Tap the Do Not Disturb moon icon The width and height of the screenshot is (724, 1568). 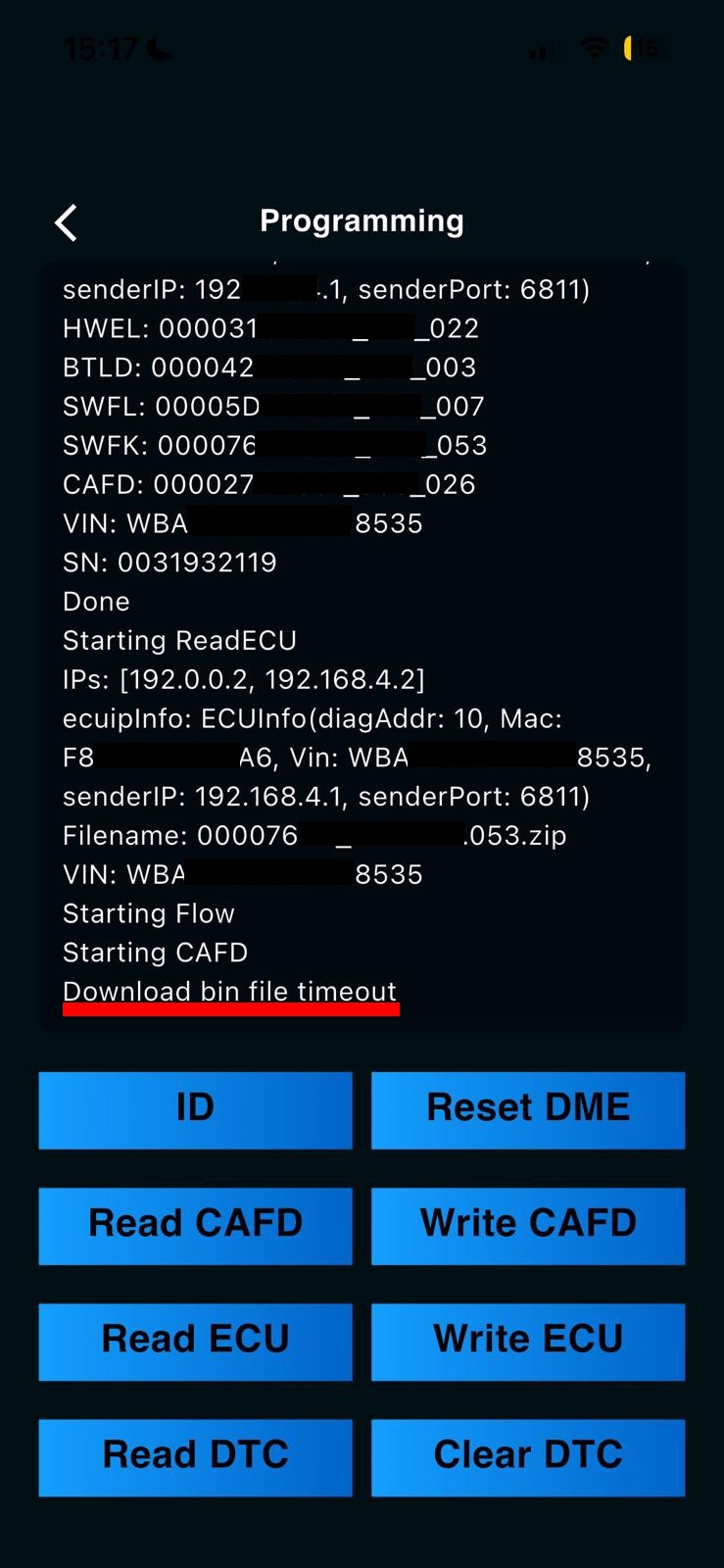pos(157,46)
